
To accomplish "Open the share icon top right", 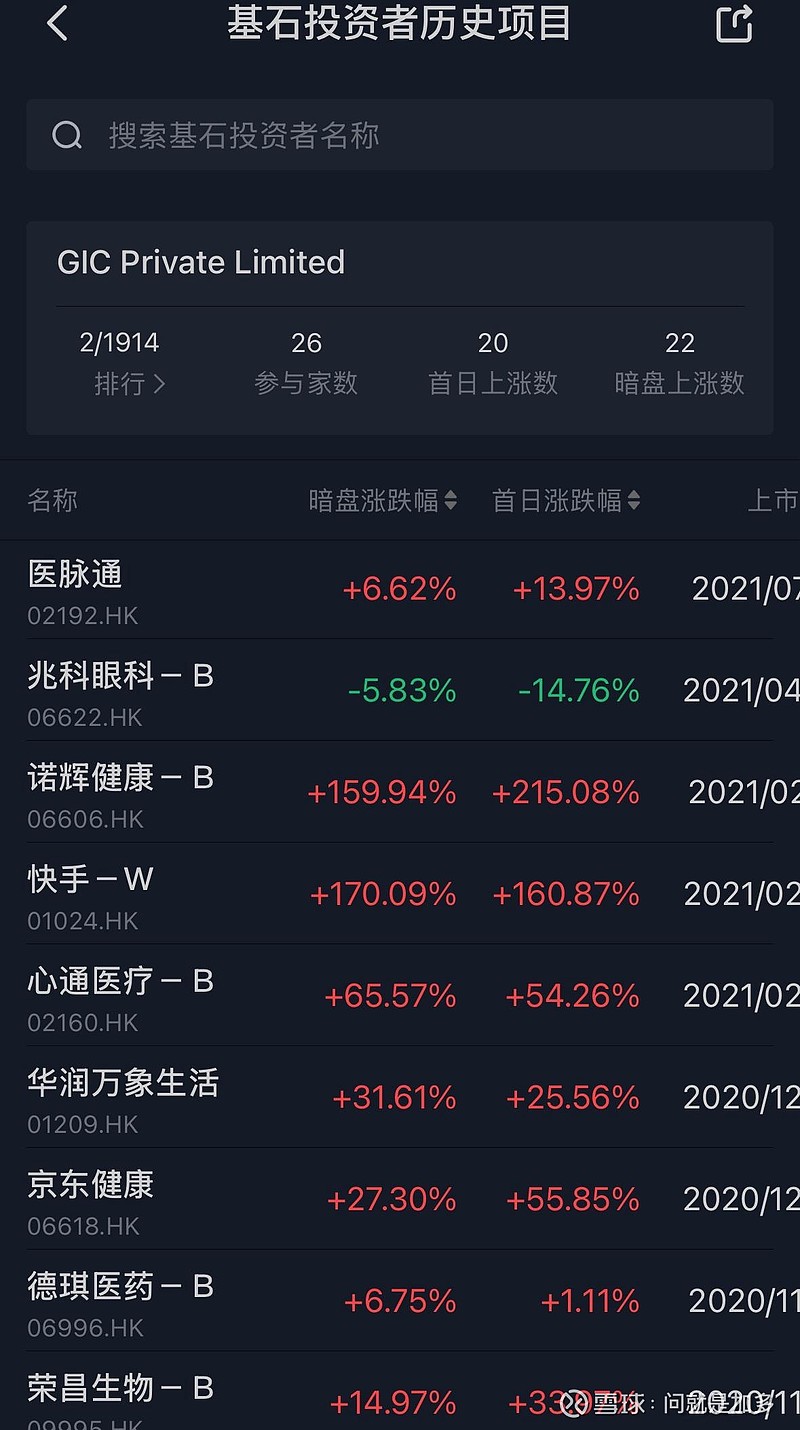I will pos(734,24).
